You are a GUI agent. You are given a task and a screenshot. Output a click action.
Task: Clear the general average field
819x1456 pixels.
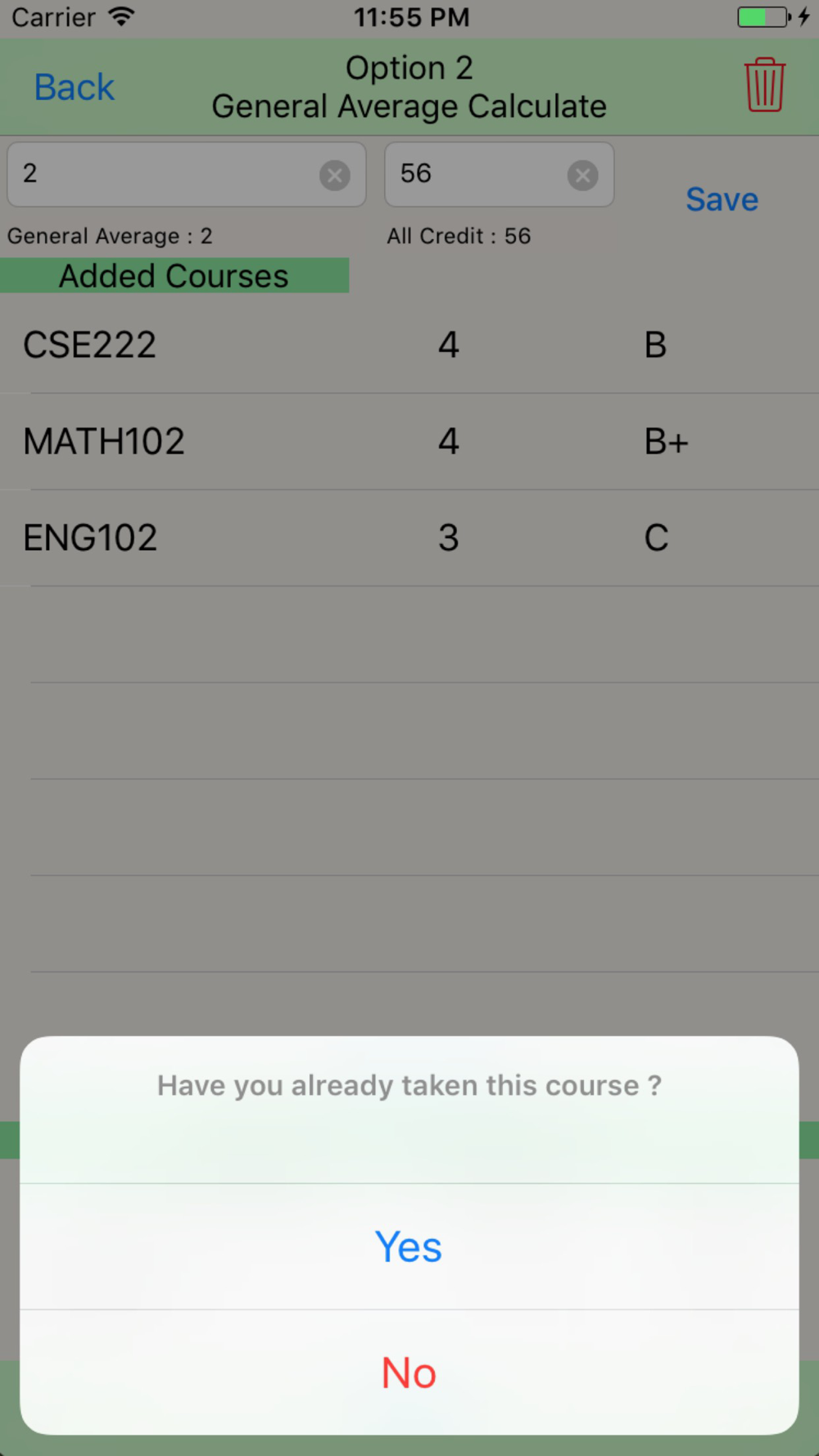(334, 175)
